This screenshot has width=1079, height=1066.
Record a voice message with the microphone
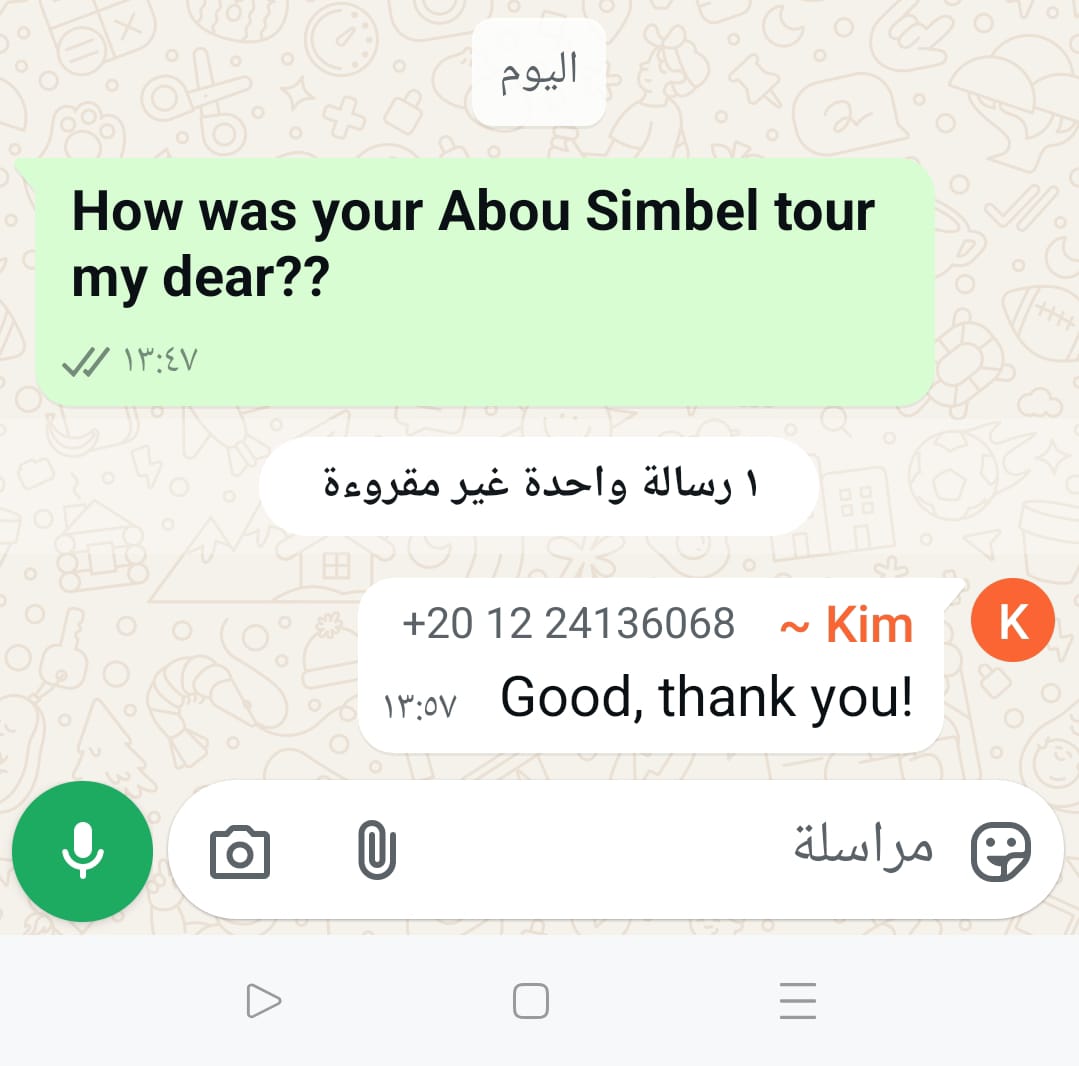pyautogui.click(x=82, y=851)
